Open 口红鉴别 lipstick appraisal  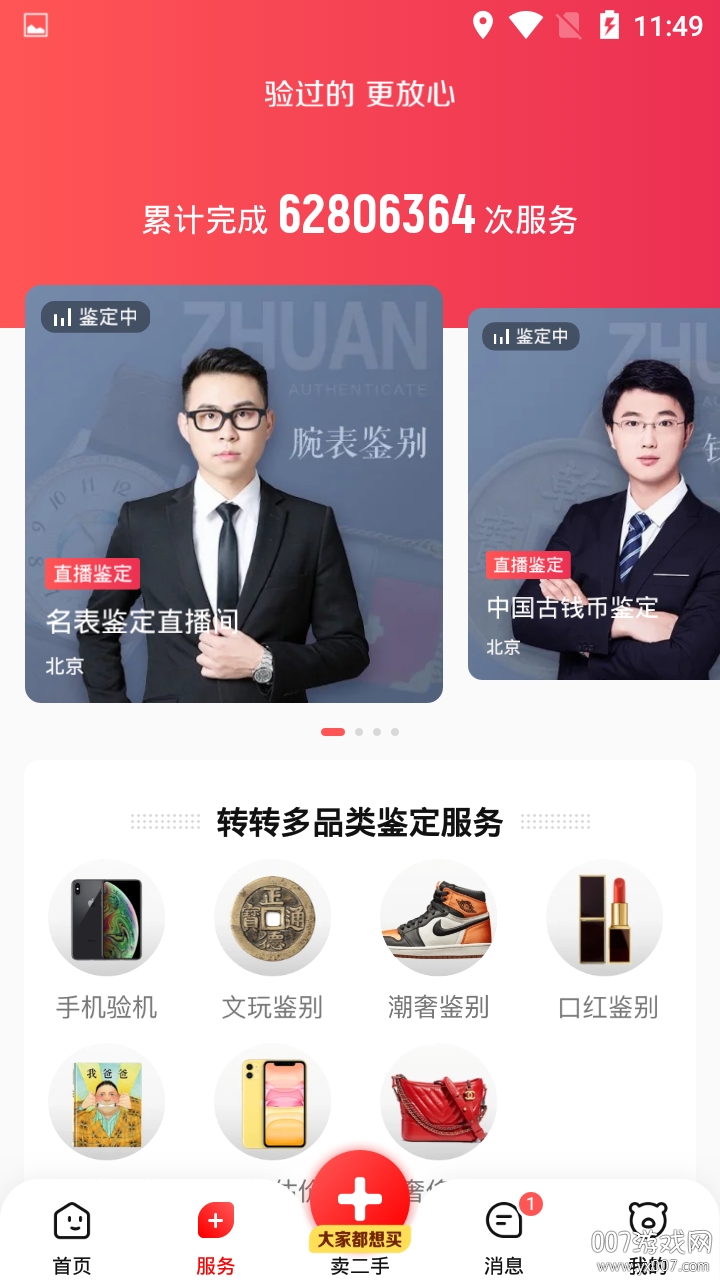(604, 919)
